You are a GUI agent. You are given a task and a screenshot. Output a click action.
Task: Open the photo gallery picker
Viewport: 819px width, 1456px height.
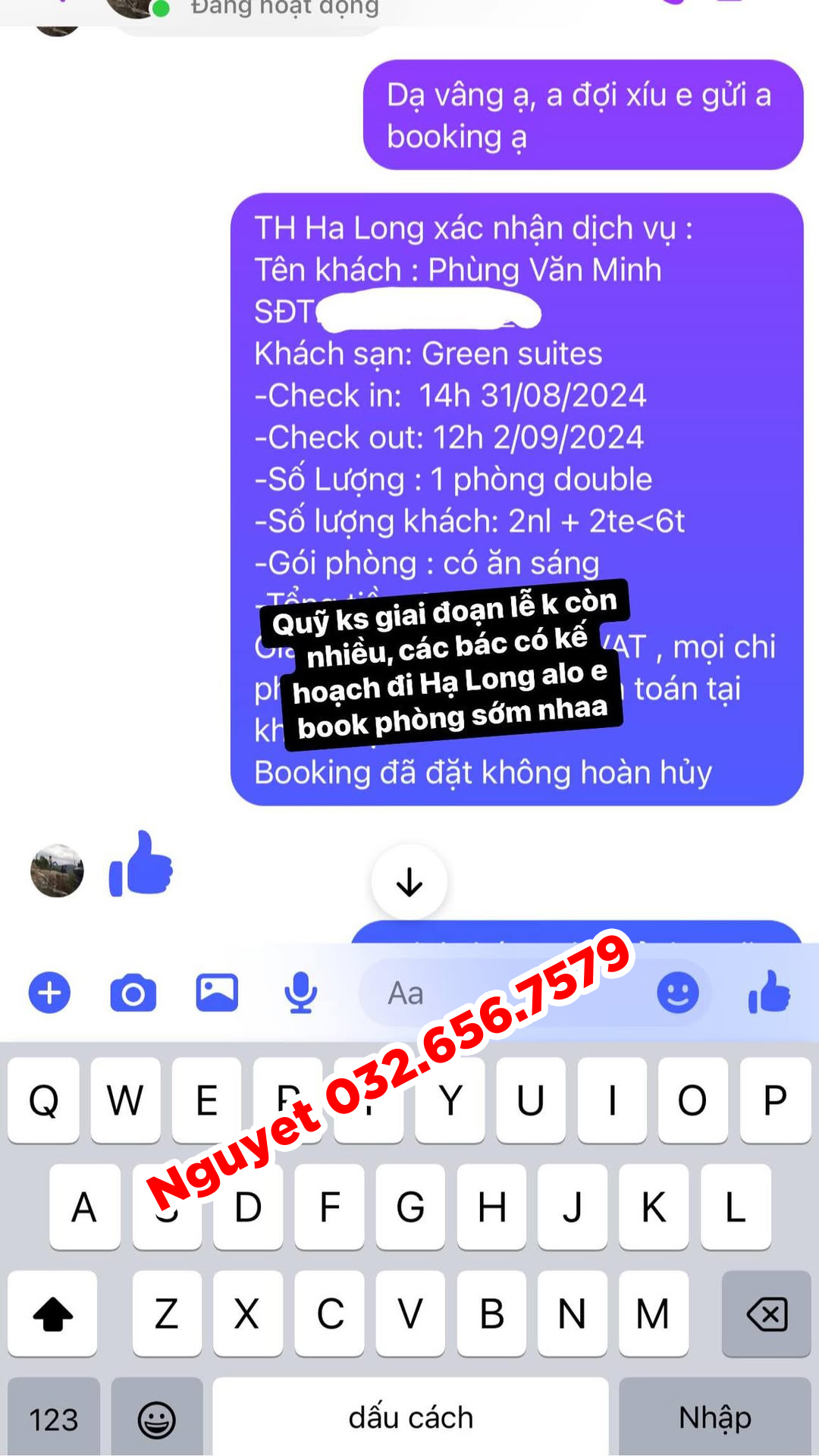[x=217, y=993]
